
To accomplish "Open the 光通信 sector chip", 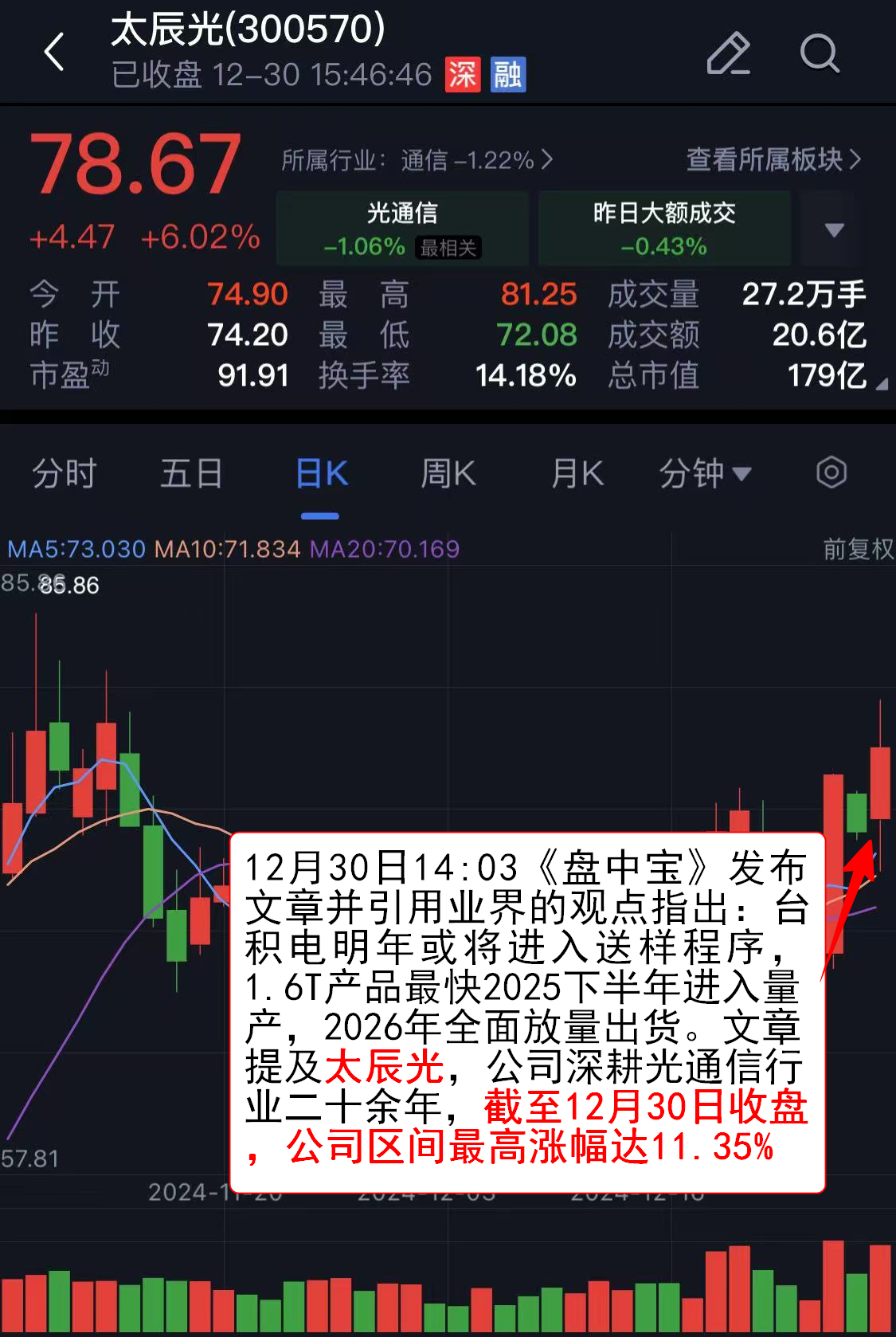I will click(402, 229).
